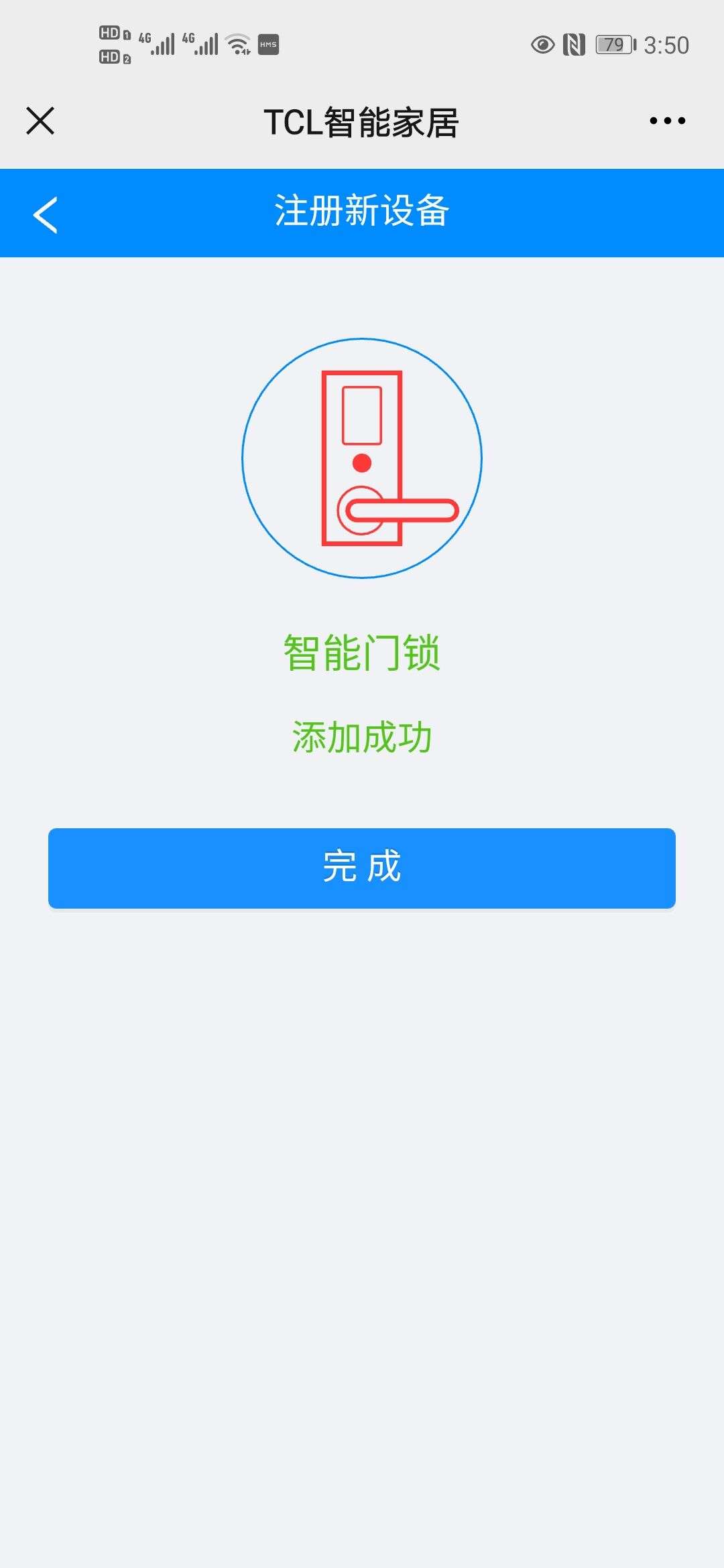Close the TCL智能家居 mini program with X
The image size is (724, 1568).
coord(40,121)
